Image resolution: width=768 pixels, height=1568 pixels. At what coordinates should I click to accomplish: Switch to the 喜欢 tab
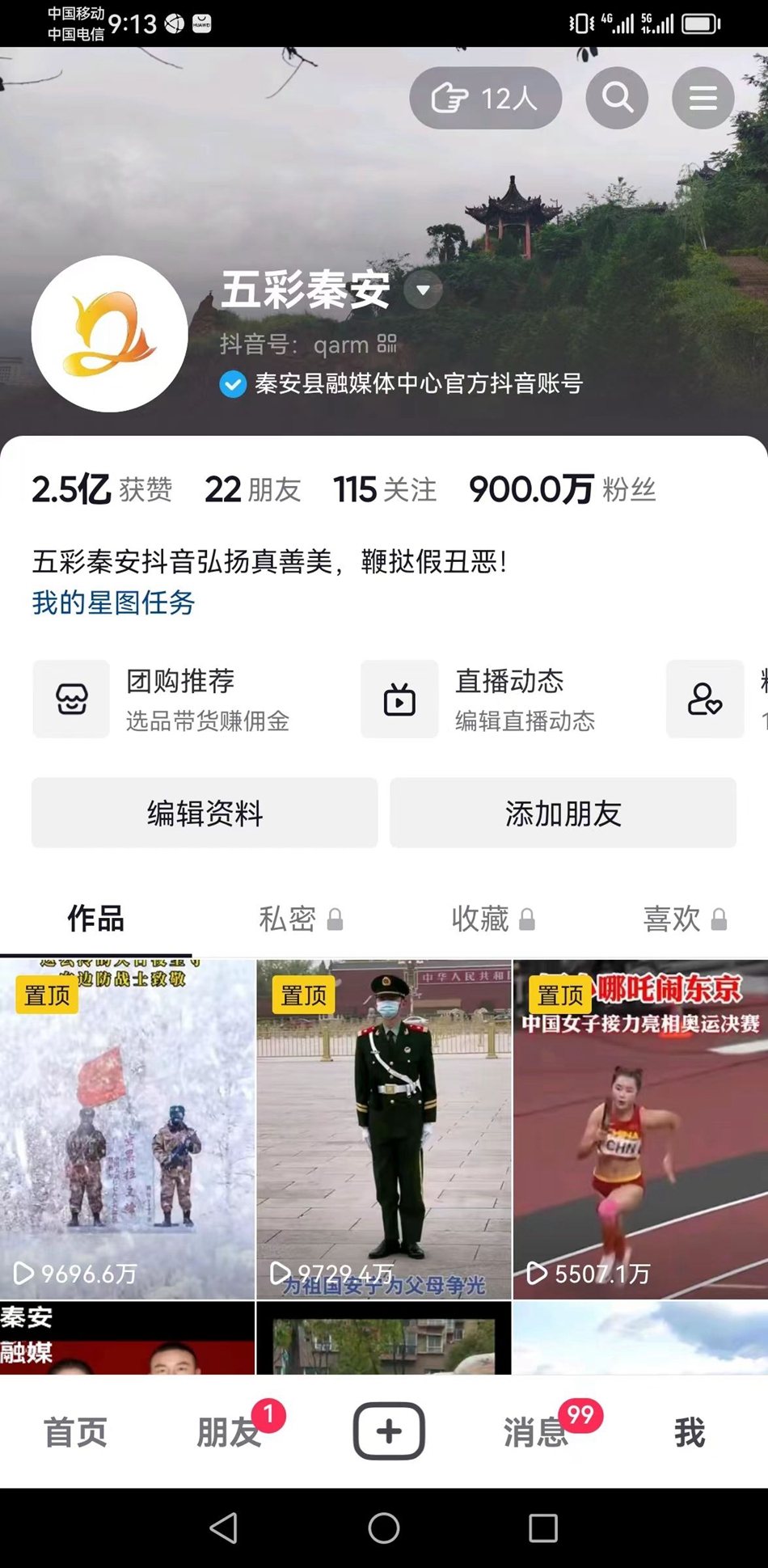click(684, 919)
